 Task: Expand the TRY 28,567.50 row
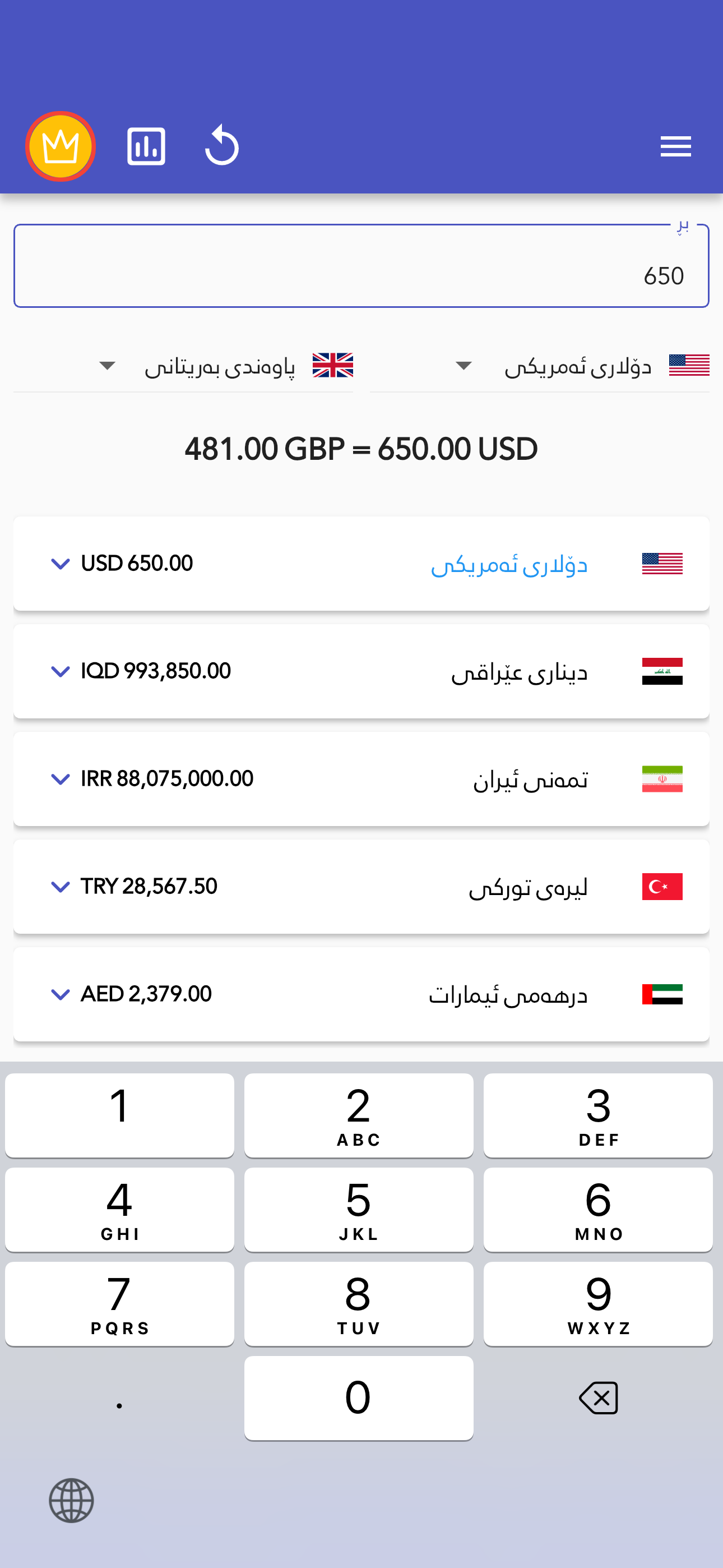coord(61,887)
